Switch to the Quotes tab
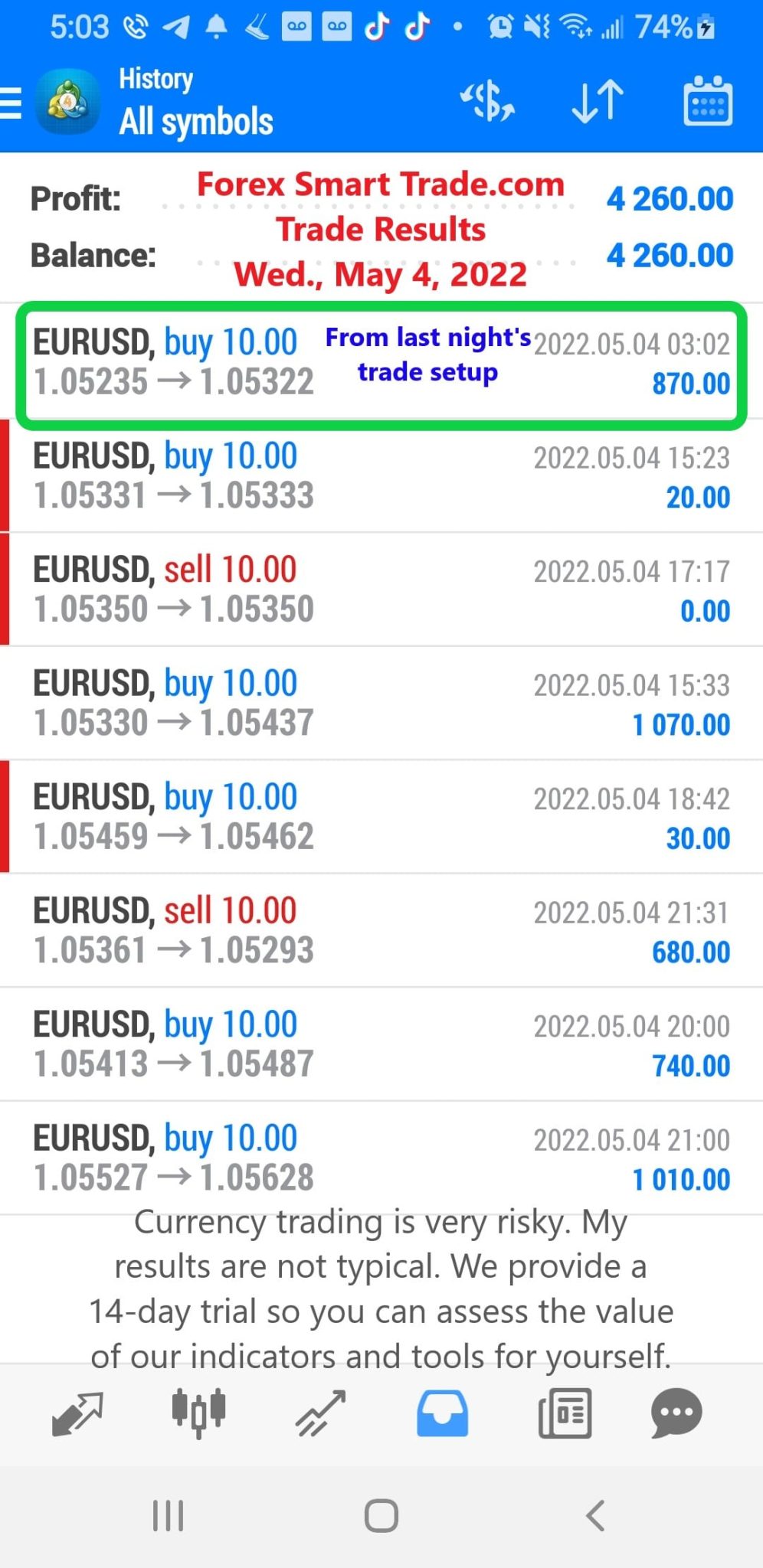This screenshot has height=1568, width=763. pos(77,1413)
